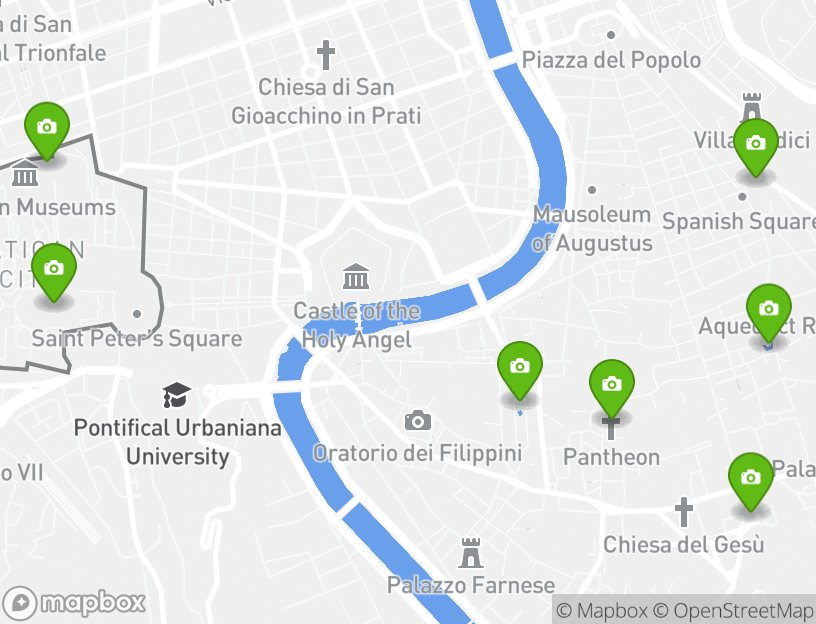Select the marker near Chiesa del Gesù
816x624 pixels.
pyautogui.click(x=750, y=478)
